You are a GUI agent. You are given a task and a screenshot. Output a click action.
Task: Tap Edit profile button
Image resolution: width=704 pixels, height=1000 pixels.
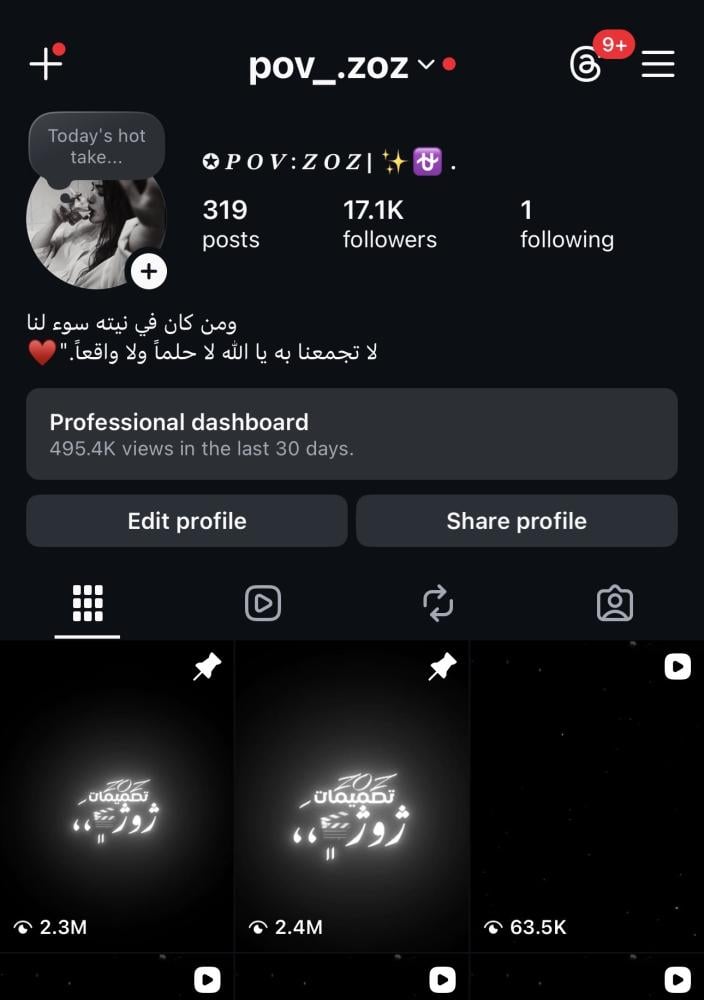click(187, 521)
